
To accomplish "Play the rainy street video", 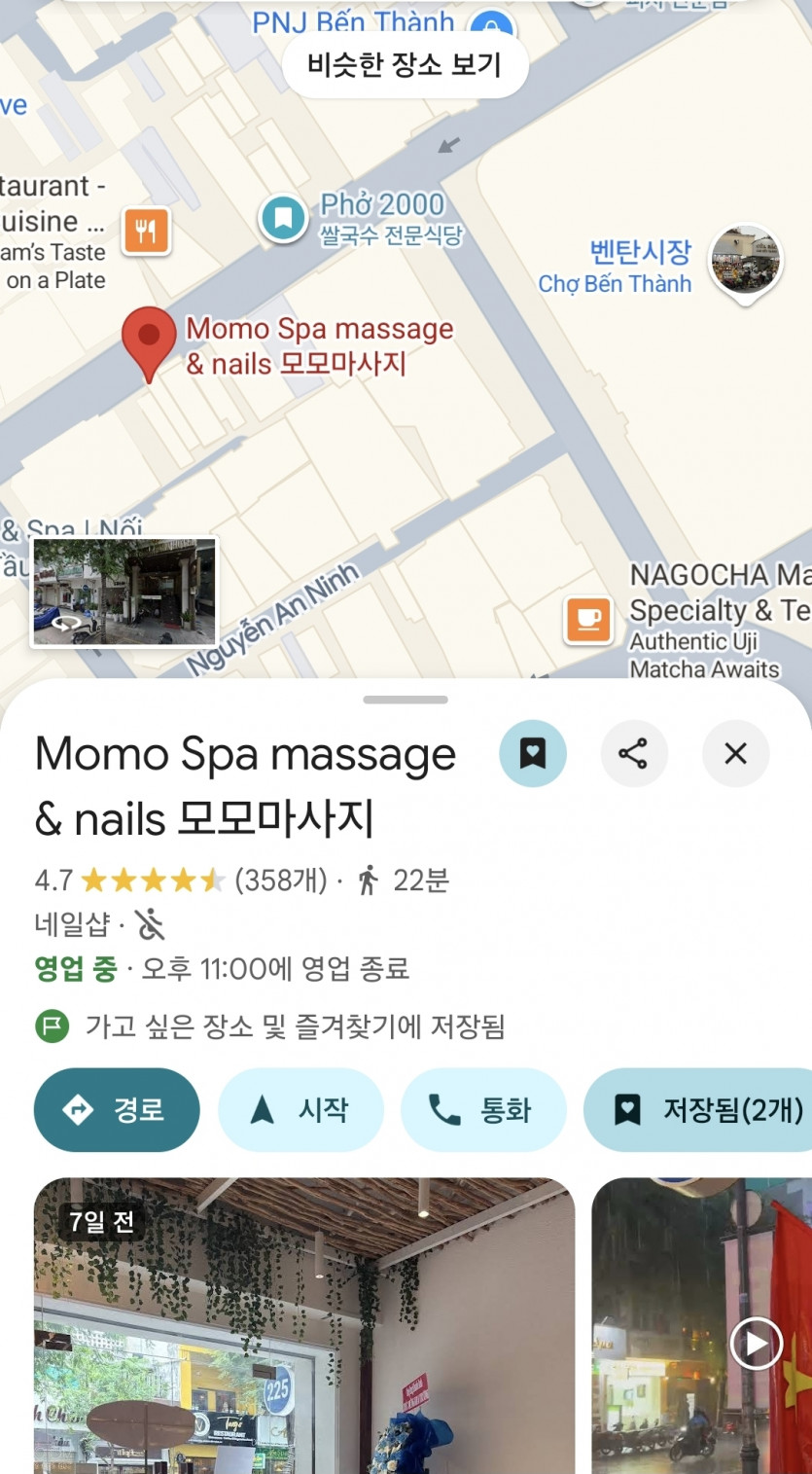I will (755, 1344).
